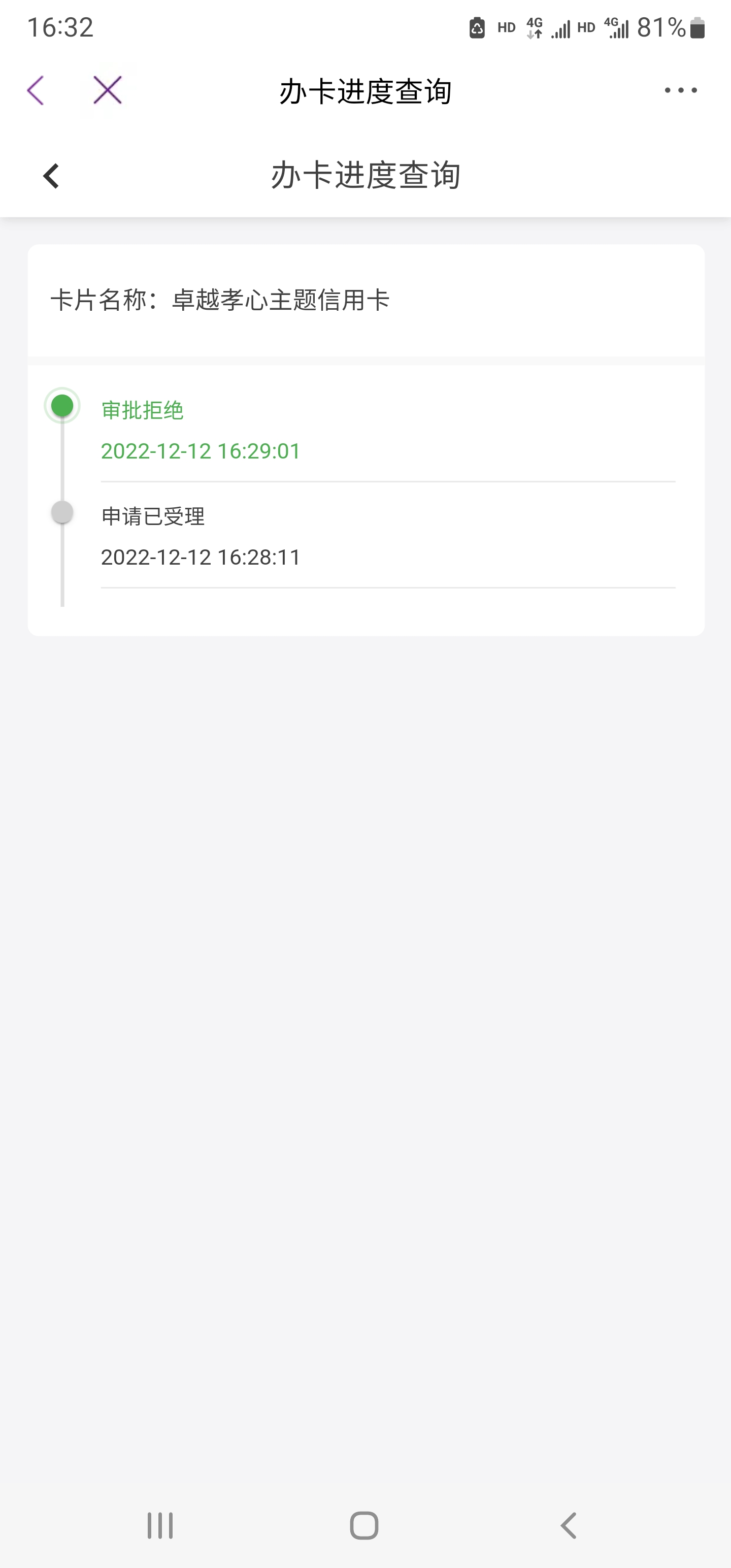Viewport: 731px width, 1568px height.
Task: Open recent apps from navigation bar
Action: pyautogui.click(x=160, y=1525)
